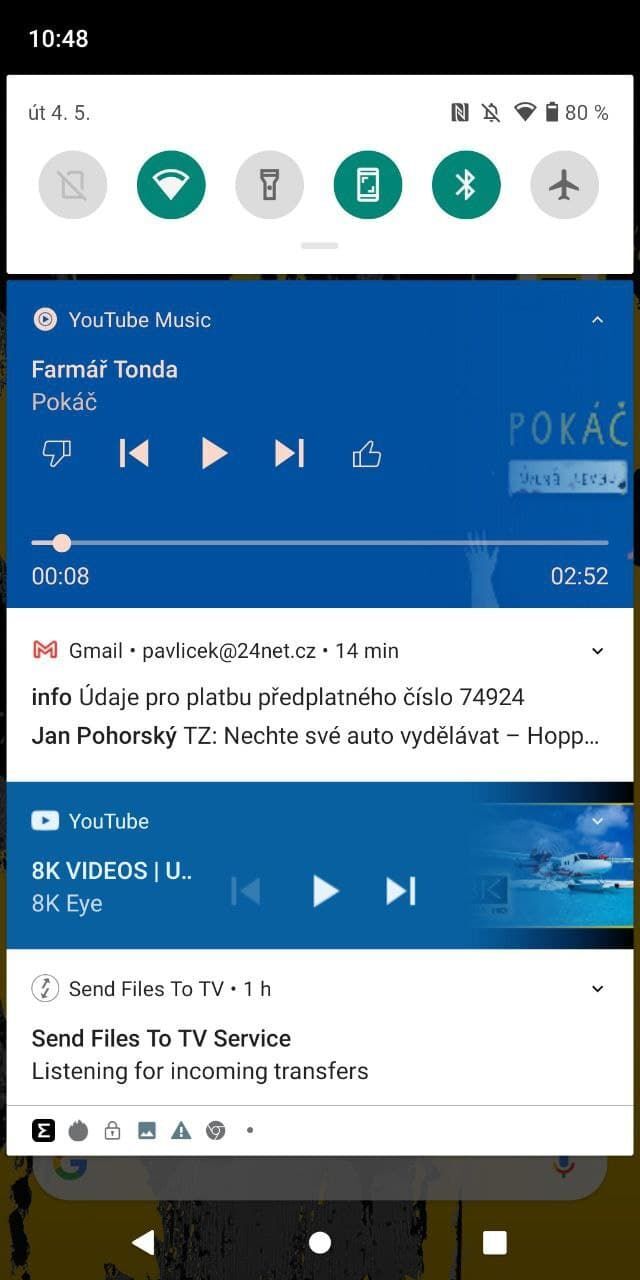Go to previous track in YouTube Music
640x1280 pixels.
point(134,454)
